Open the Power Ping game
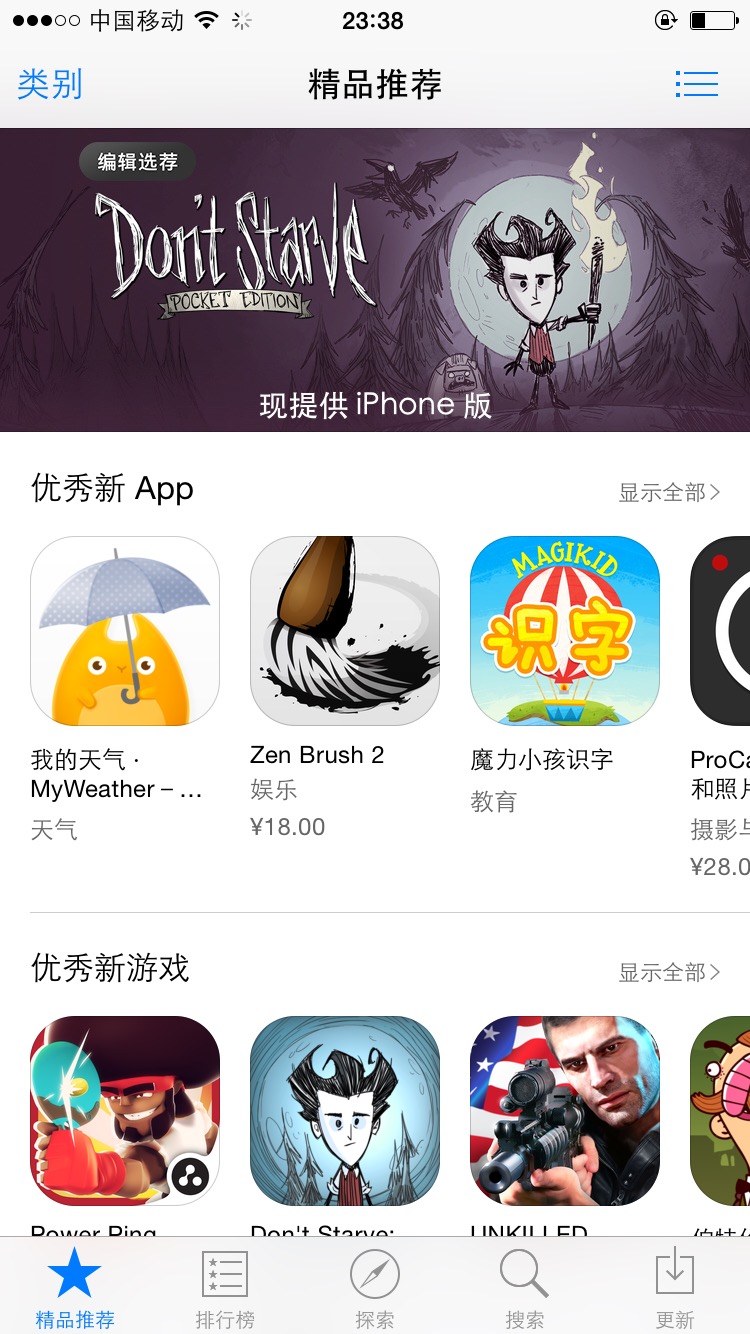 tap(125, 1111)
